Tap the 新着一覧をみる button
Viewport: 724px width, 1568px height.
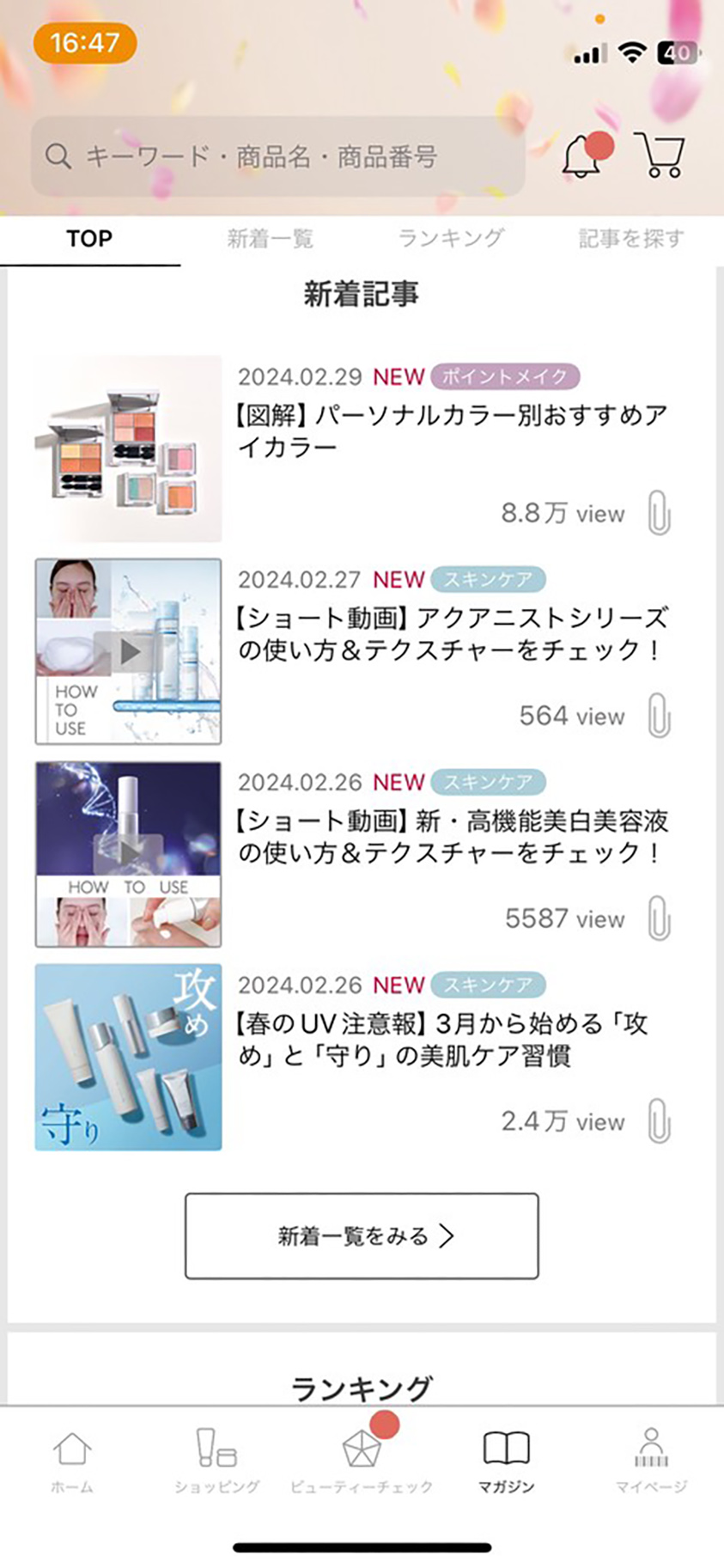[x=362, y=1235]
